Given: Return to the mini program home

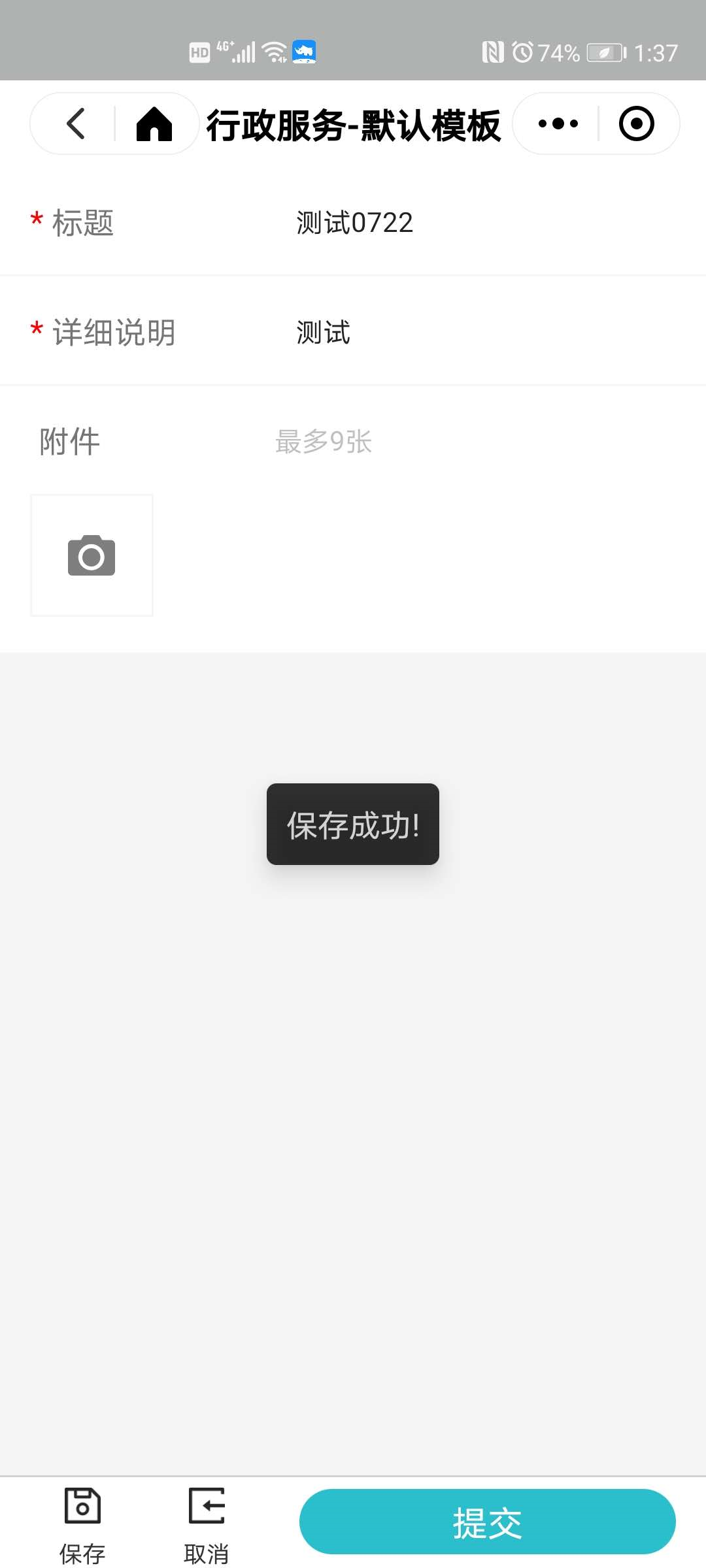Looking at the screenshot, I should 154,123.
